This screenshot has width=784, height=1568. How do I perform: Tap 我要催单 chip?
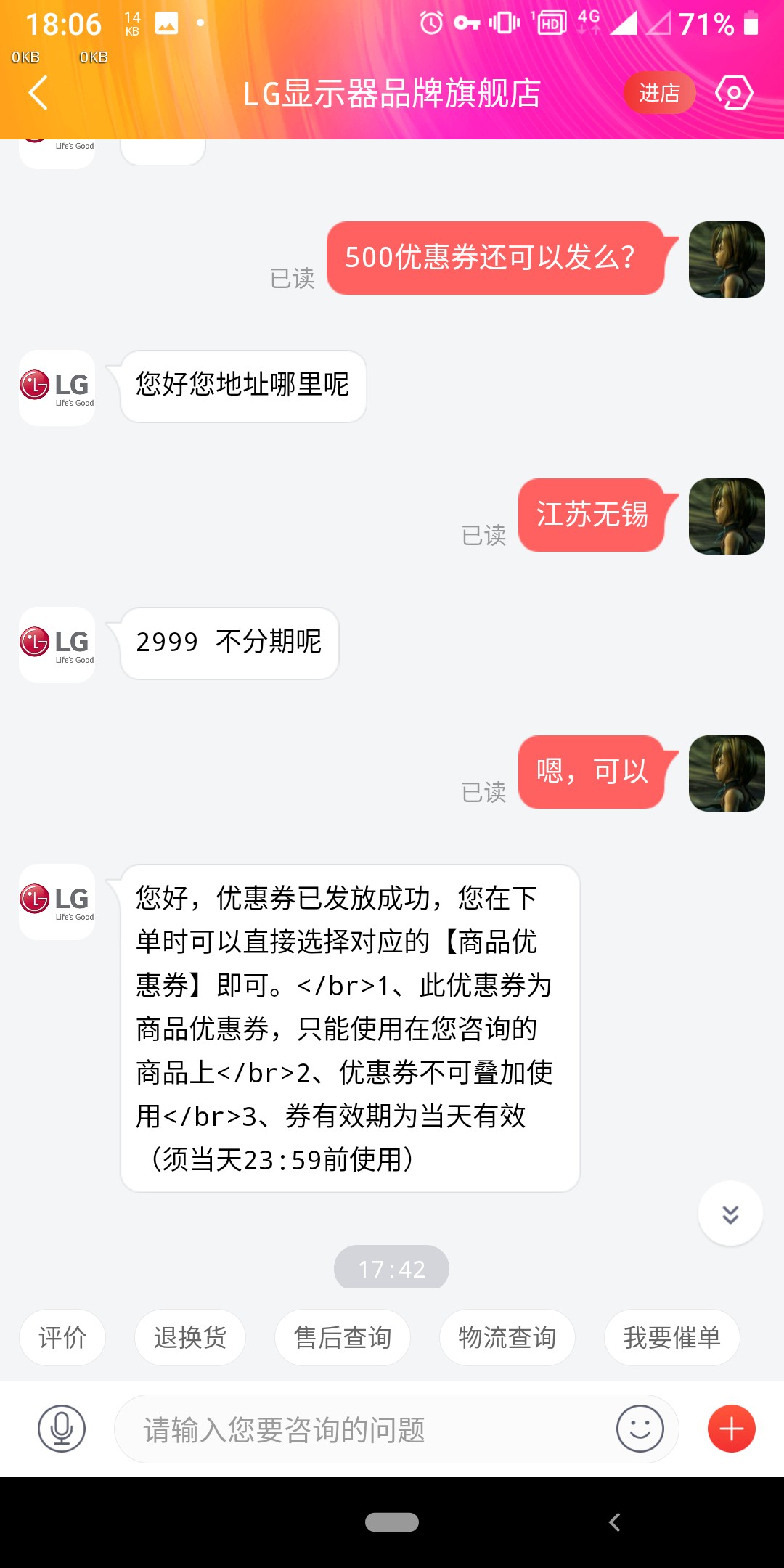(671, 1337)
